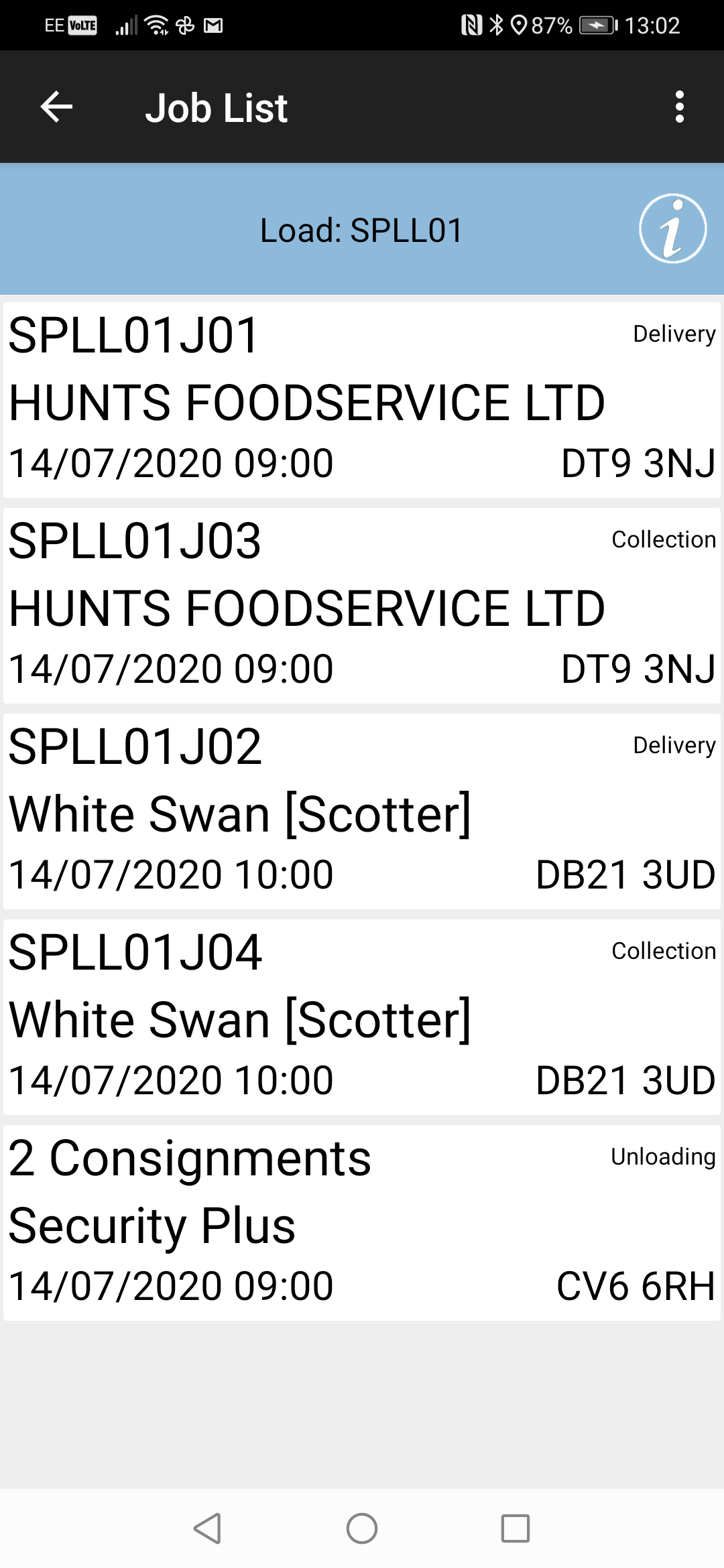Open Security Plus unloading consignments
This screenshot has width=724, height=1568.
click(362, 1222)
